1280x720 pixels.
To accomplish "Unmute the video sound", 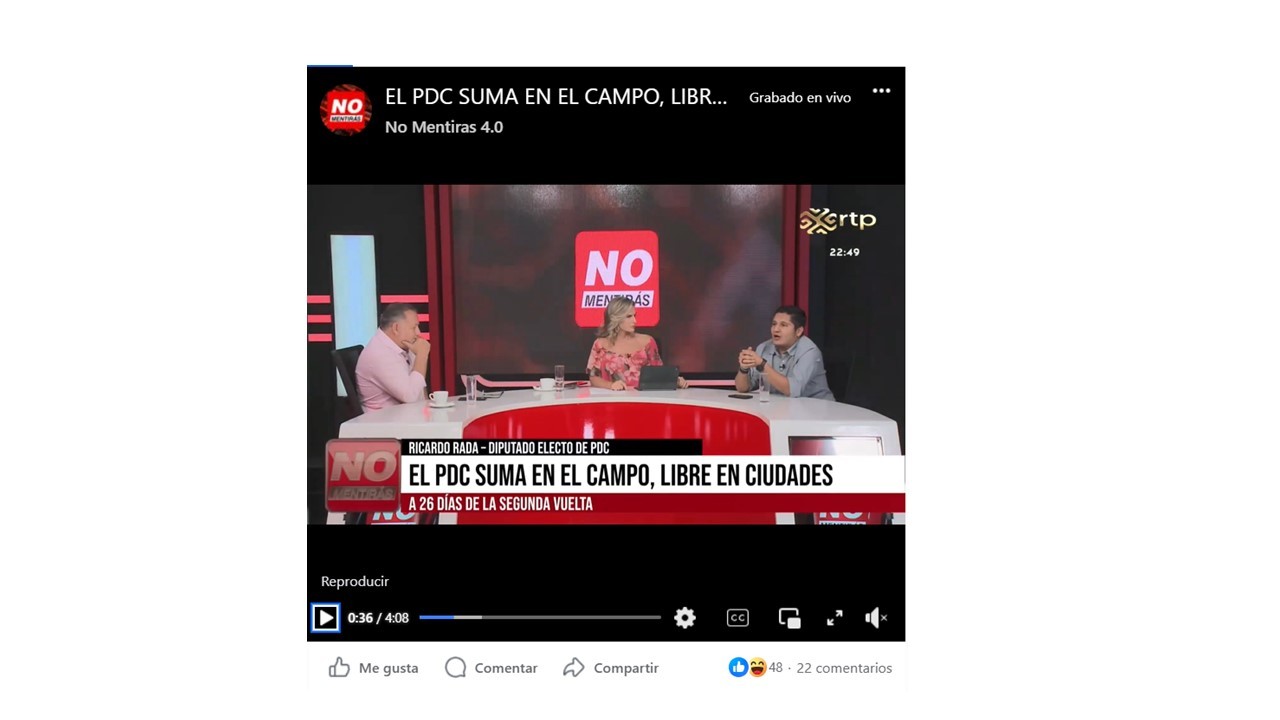I will [876, 618].
